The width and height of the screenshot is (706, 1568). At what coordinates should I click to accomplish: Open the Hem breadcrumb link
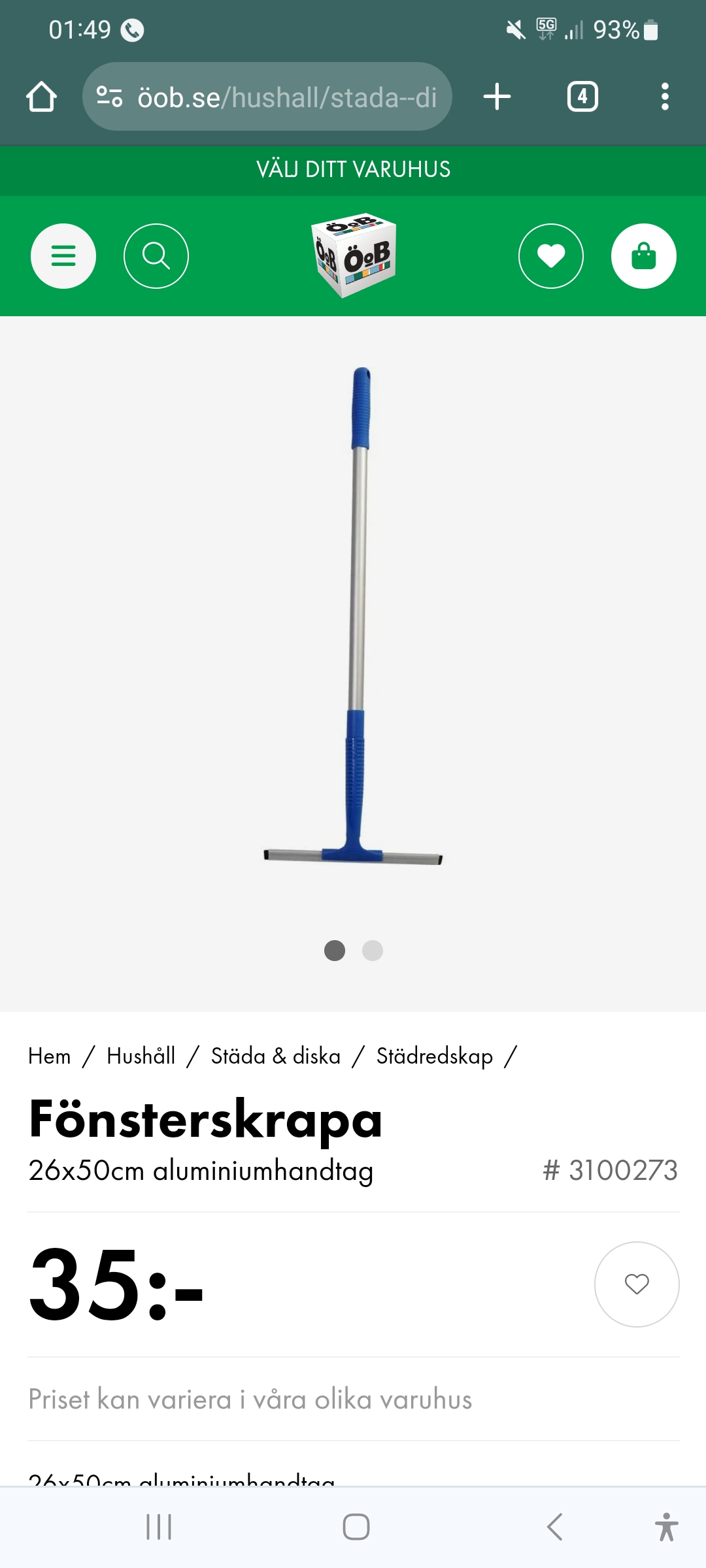(50, 1056)
